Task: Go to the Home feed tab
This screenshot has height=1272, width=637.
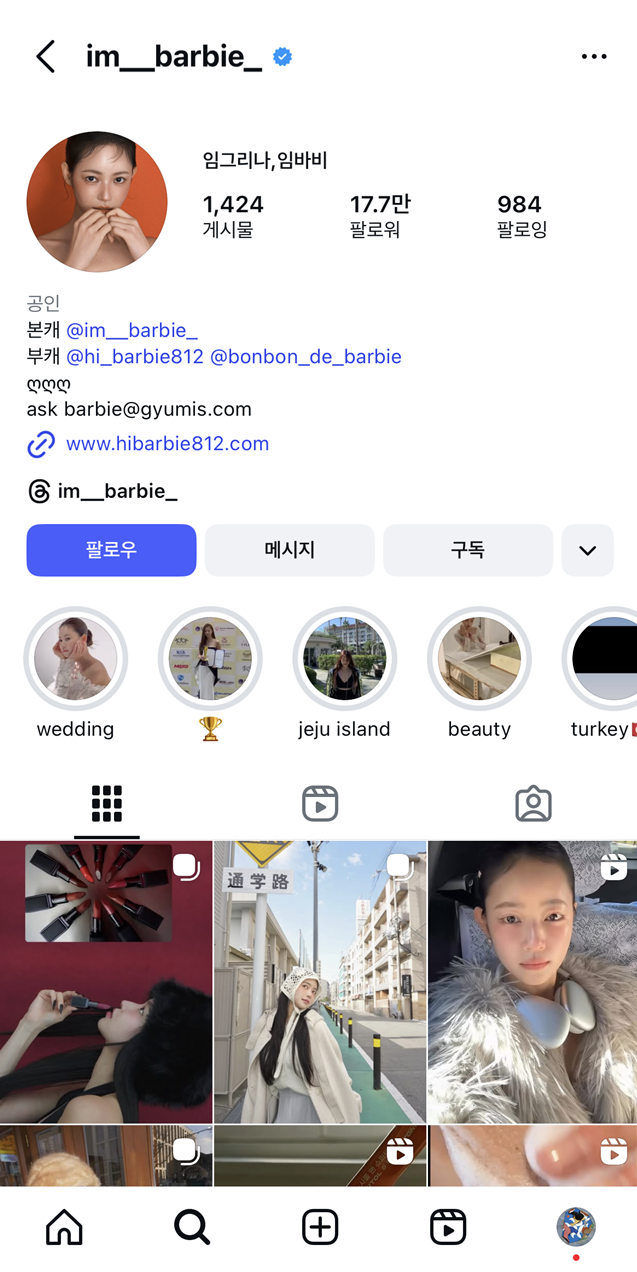Action: (64, 1227)
